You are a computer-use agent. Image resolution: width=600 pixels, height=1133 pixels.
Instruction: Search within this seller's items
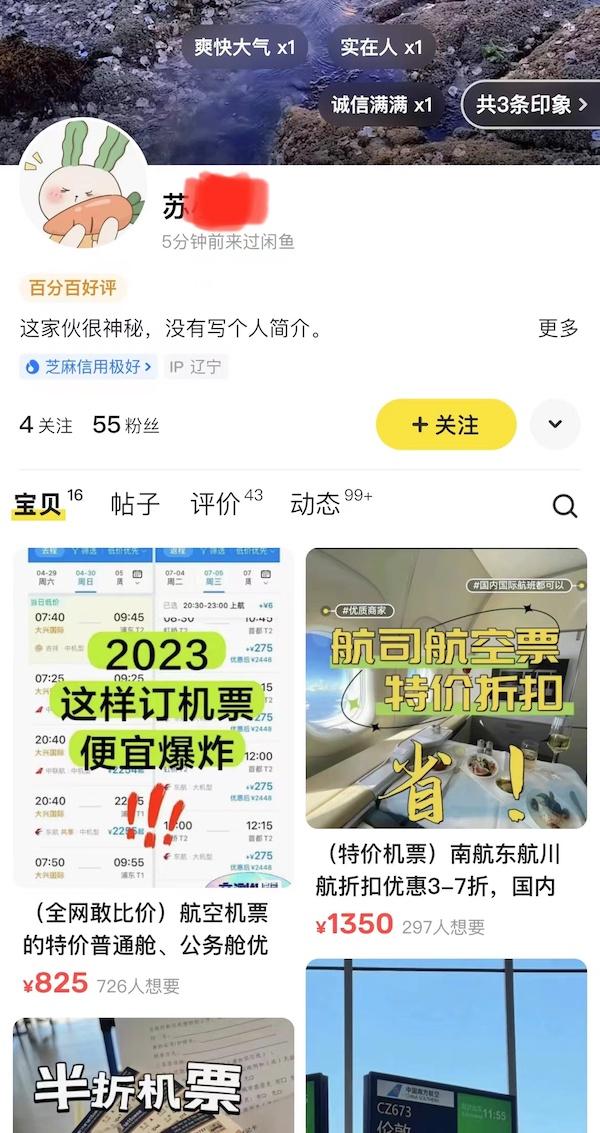565,506
